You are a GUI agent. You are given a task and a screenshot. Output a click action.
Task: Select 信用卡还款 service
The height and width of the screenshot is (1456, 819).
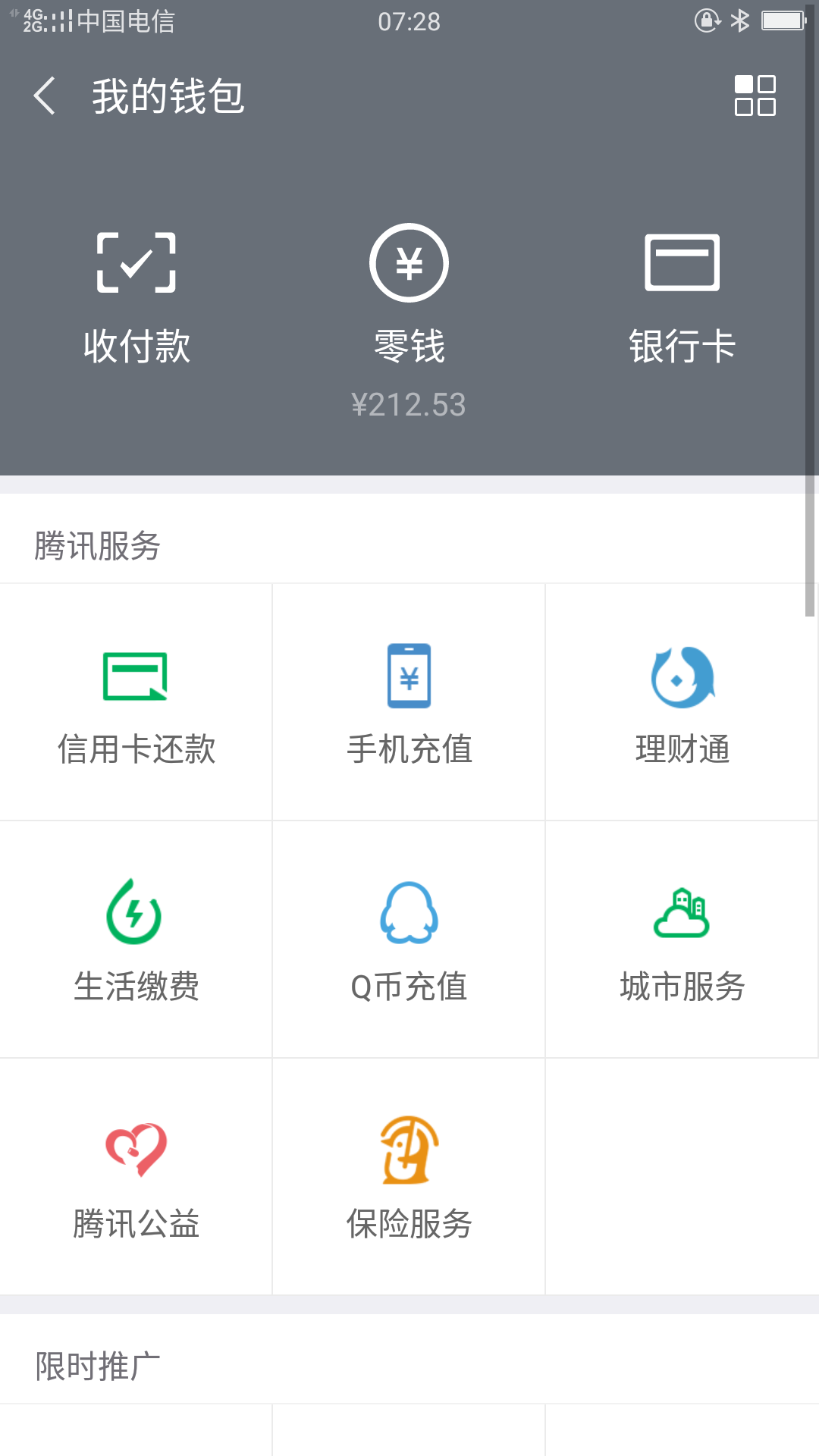click(x=136, y=702)
